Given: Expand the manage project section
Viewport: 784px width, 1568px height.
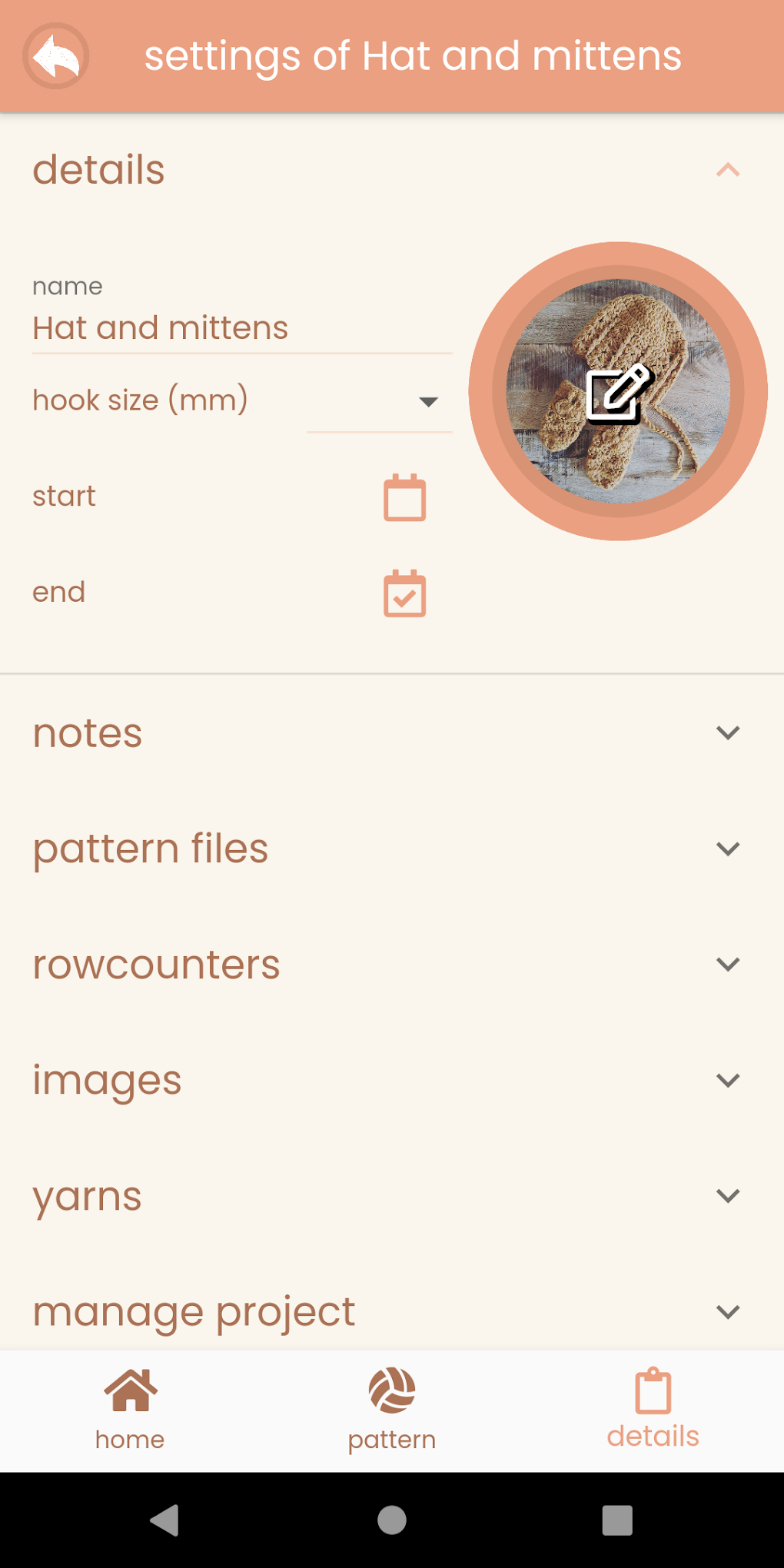Looking at the screenshot, I should (727, 1311).
